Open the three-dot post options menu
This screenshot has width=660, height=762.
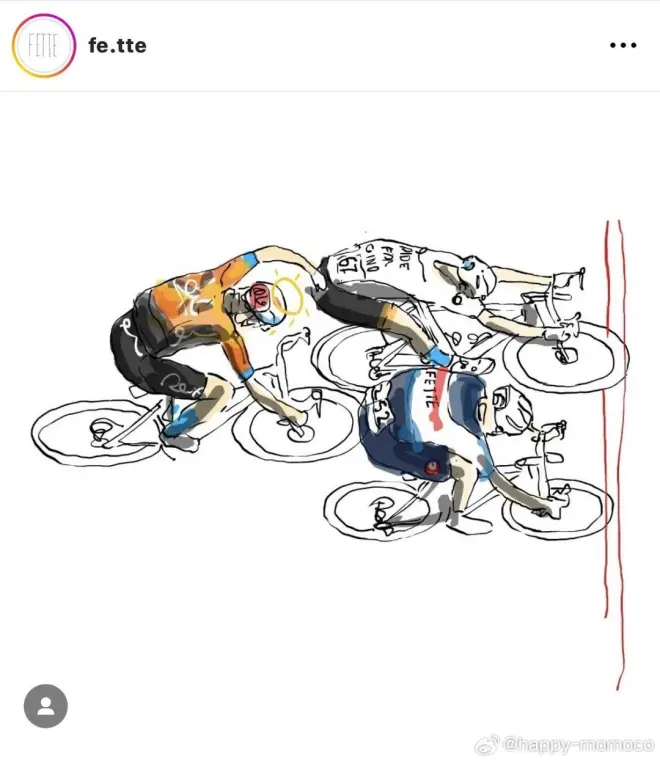(622, 46)
